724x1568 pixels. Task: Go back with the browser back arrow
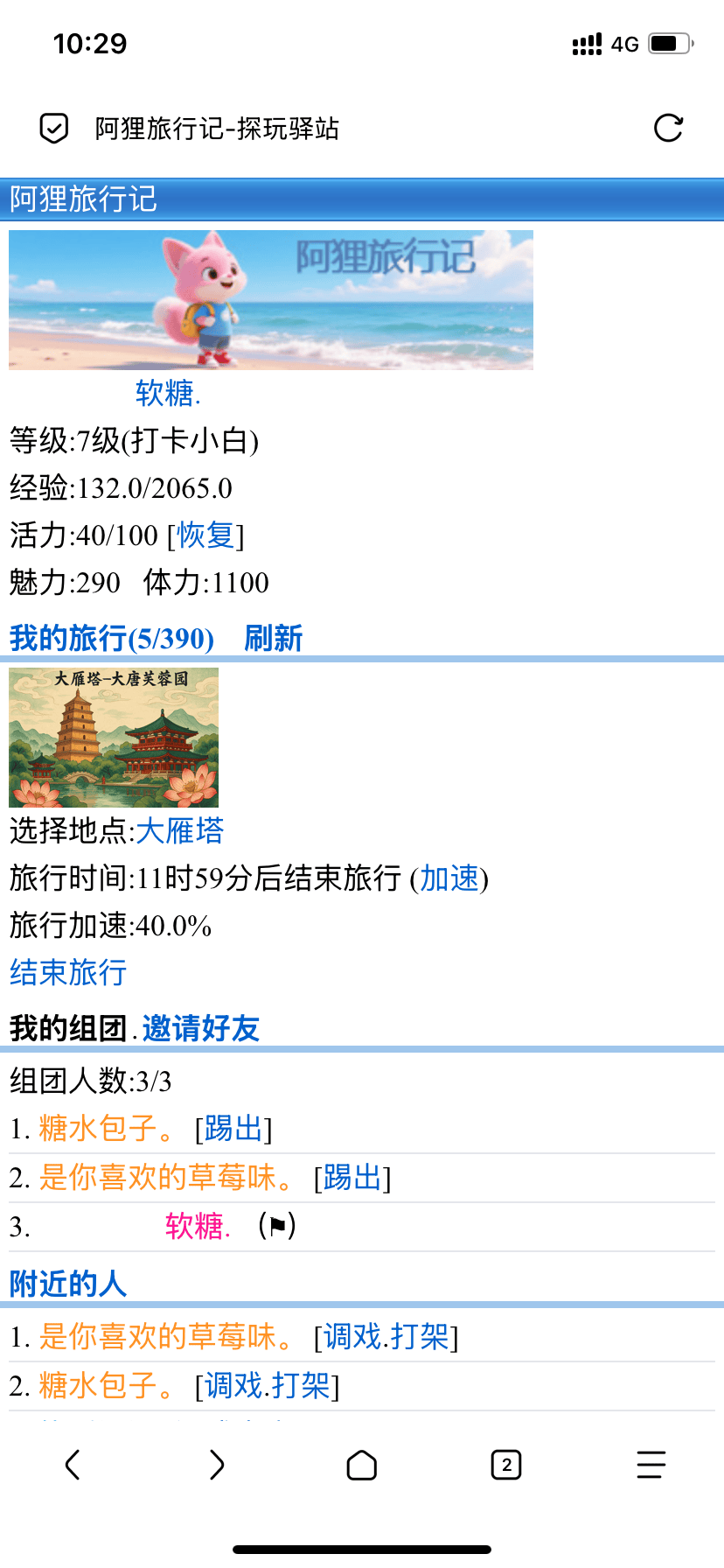73,1464
